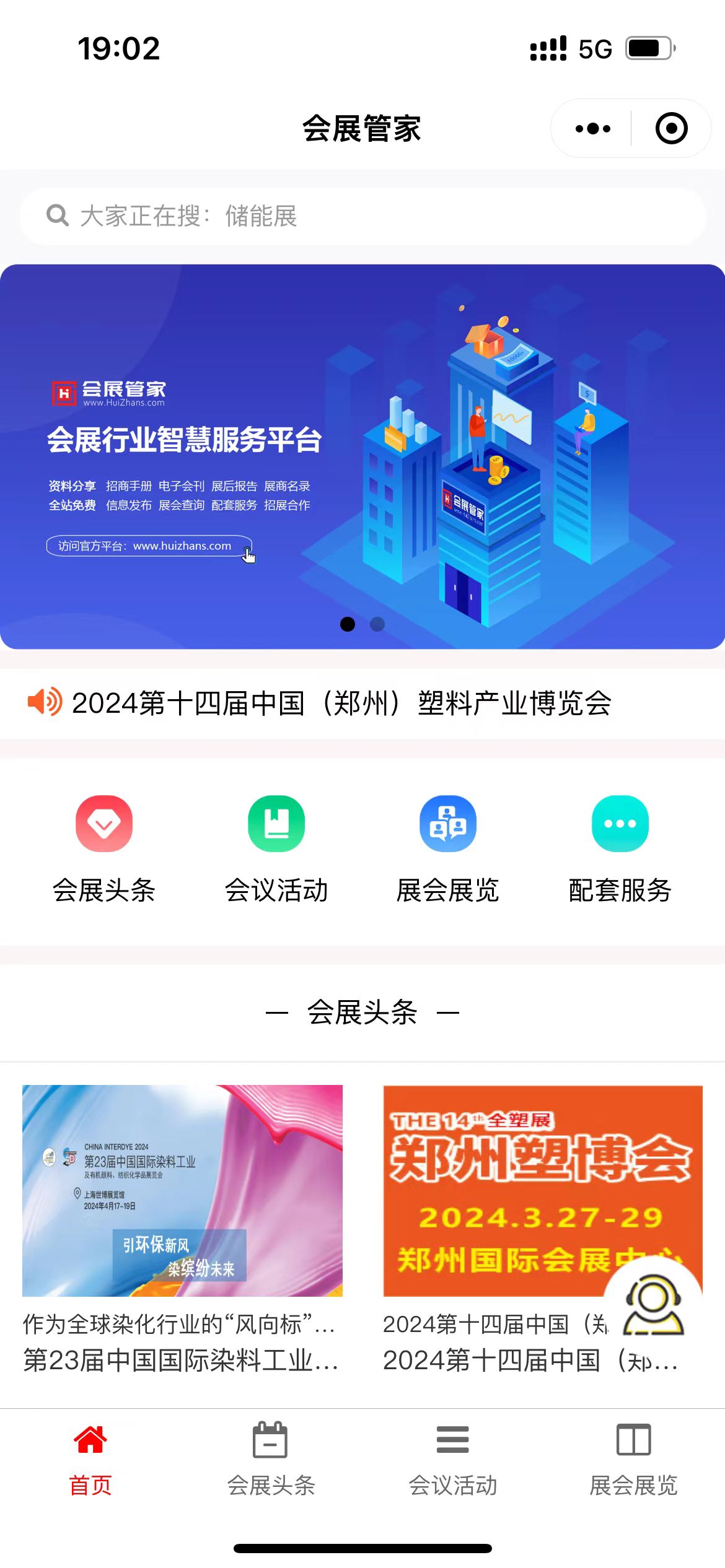Open the blue 展会展览 chat bubbles icon

448,823
